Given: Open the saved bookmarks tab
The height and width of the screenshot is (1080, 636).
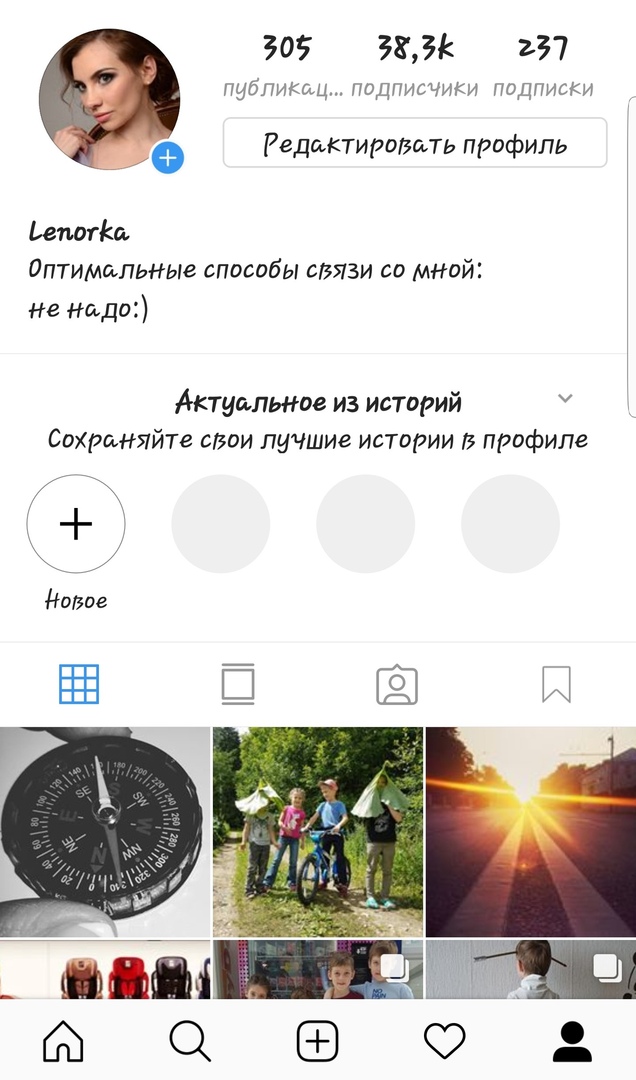Looking at the screenshot, I should [x=556, y=685].
